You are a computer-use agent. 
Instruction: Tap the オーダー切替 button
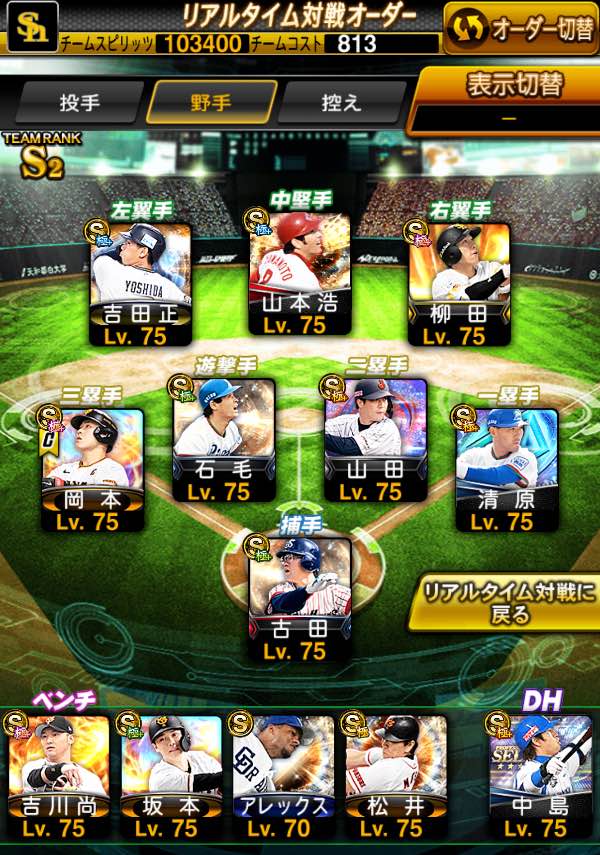pos(521,28)
